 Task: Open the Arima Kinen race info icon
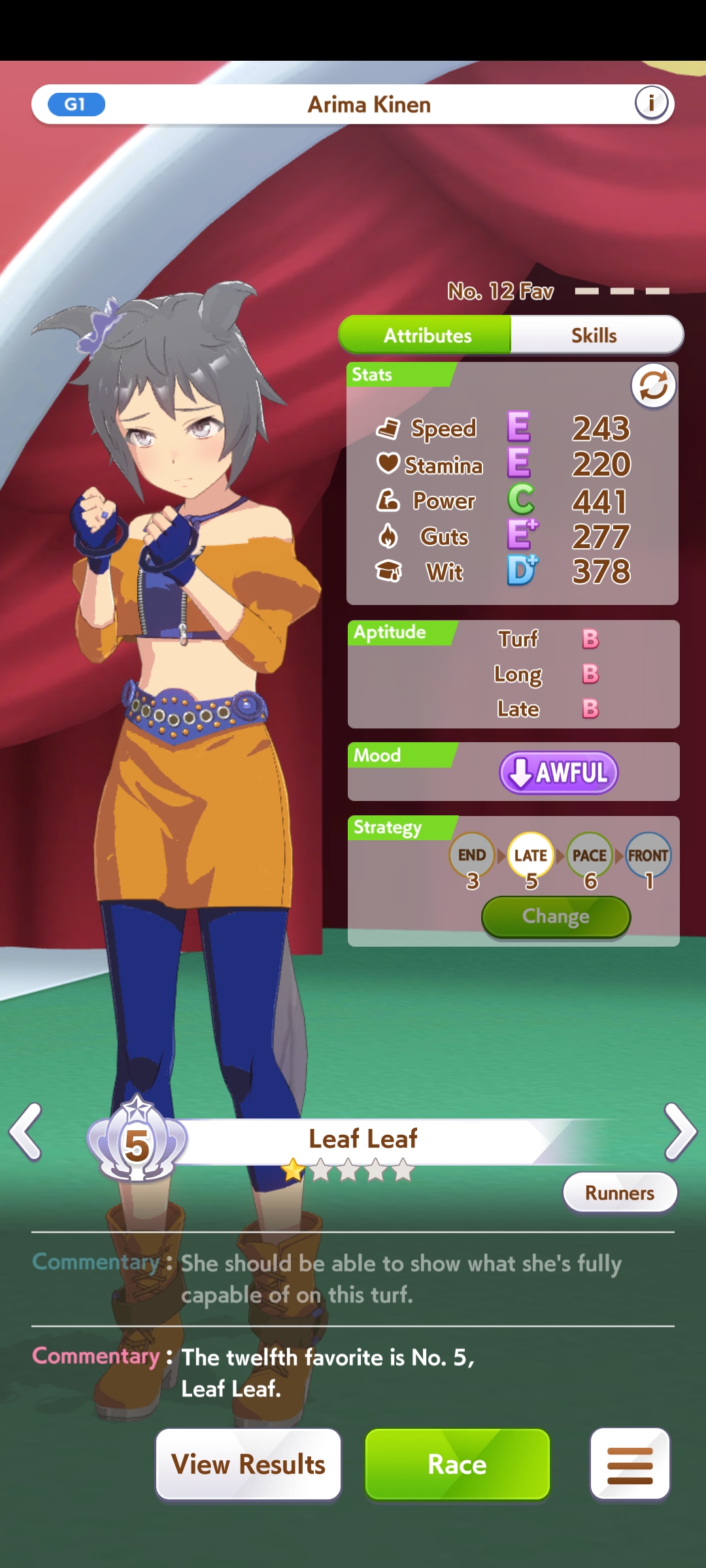[651, 103]
